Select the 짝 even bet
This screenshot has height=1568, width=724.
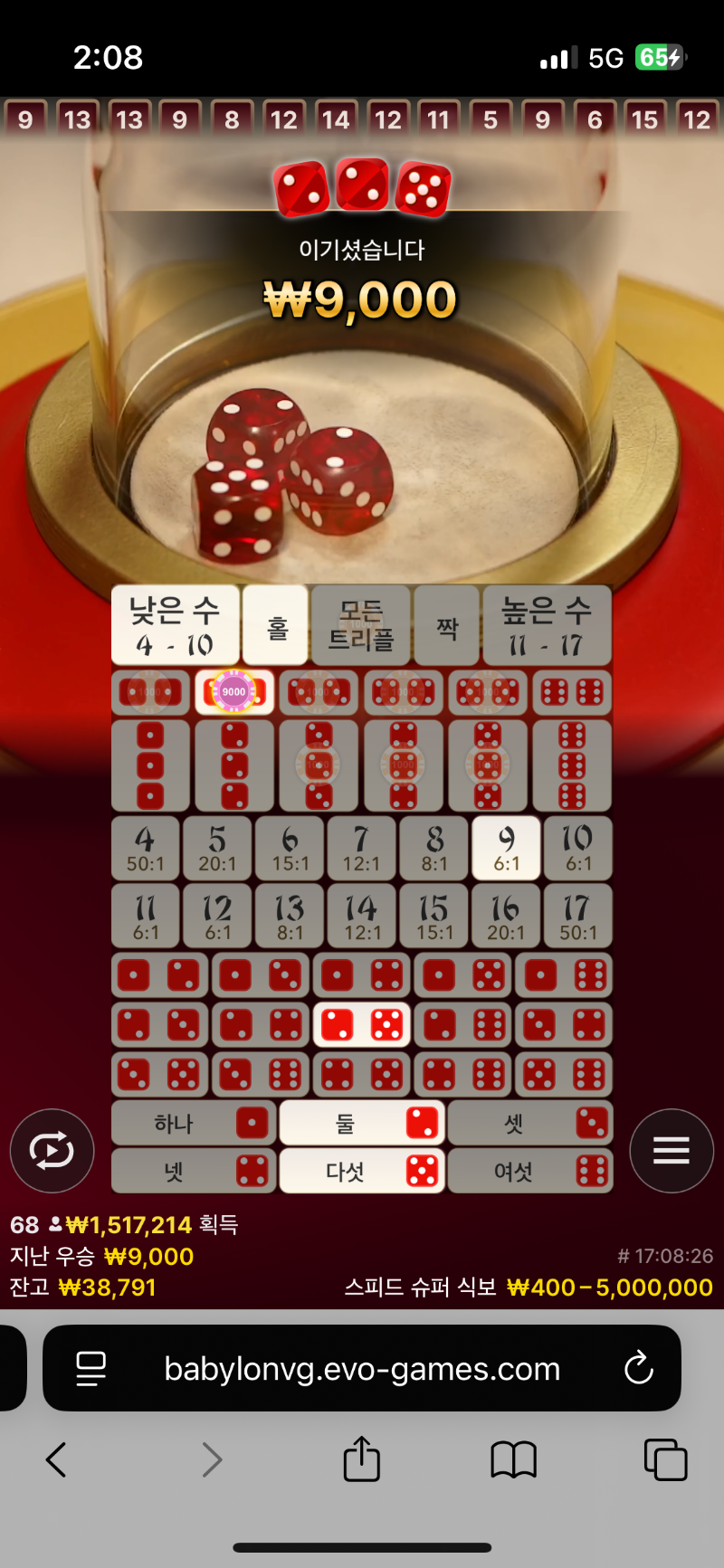pos(447,625)
